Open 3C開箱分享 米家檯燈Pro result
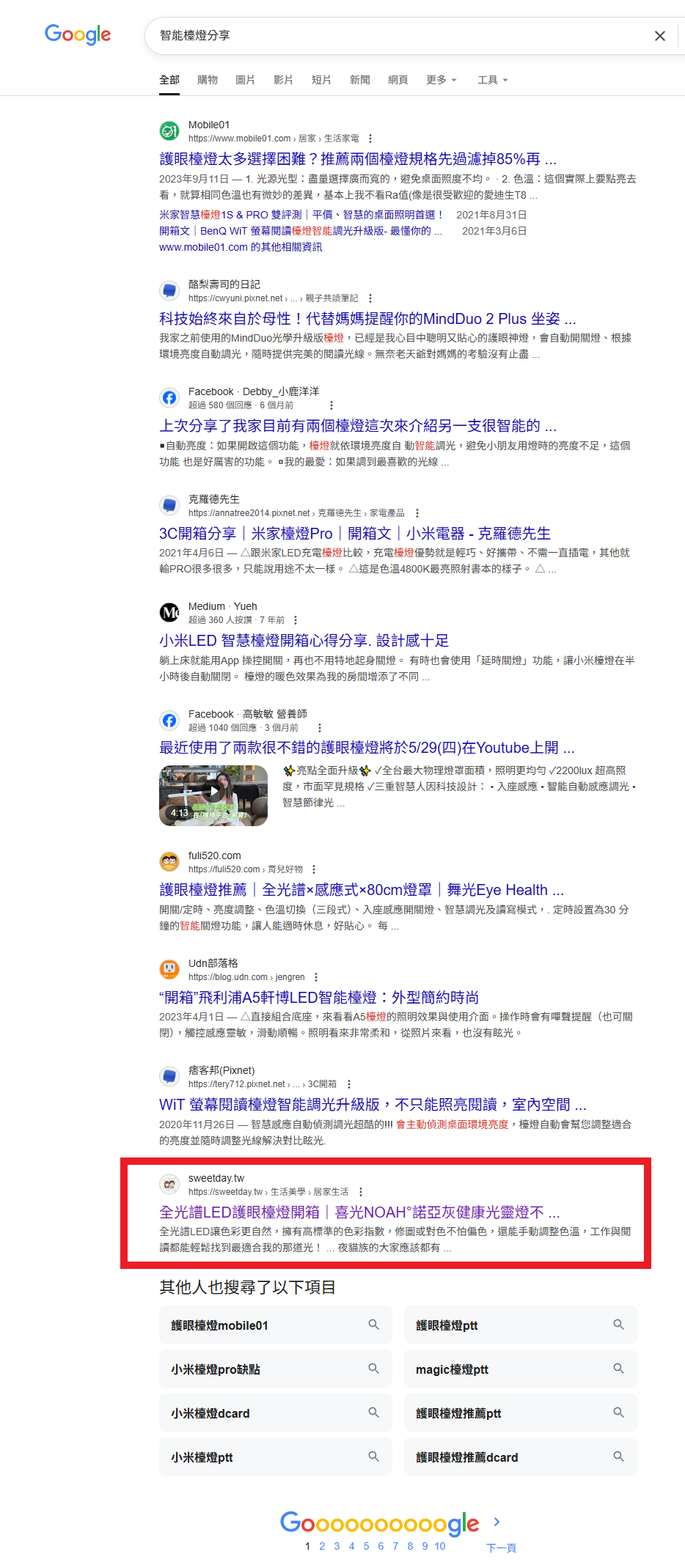The height and width of the screenshot is (1568, 685). (x=354, y=534)
